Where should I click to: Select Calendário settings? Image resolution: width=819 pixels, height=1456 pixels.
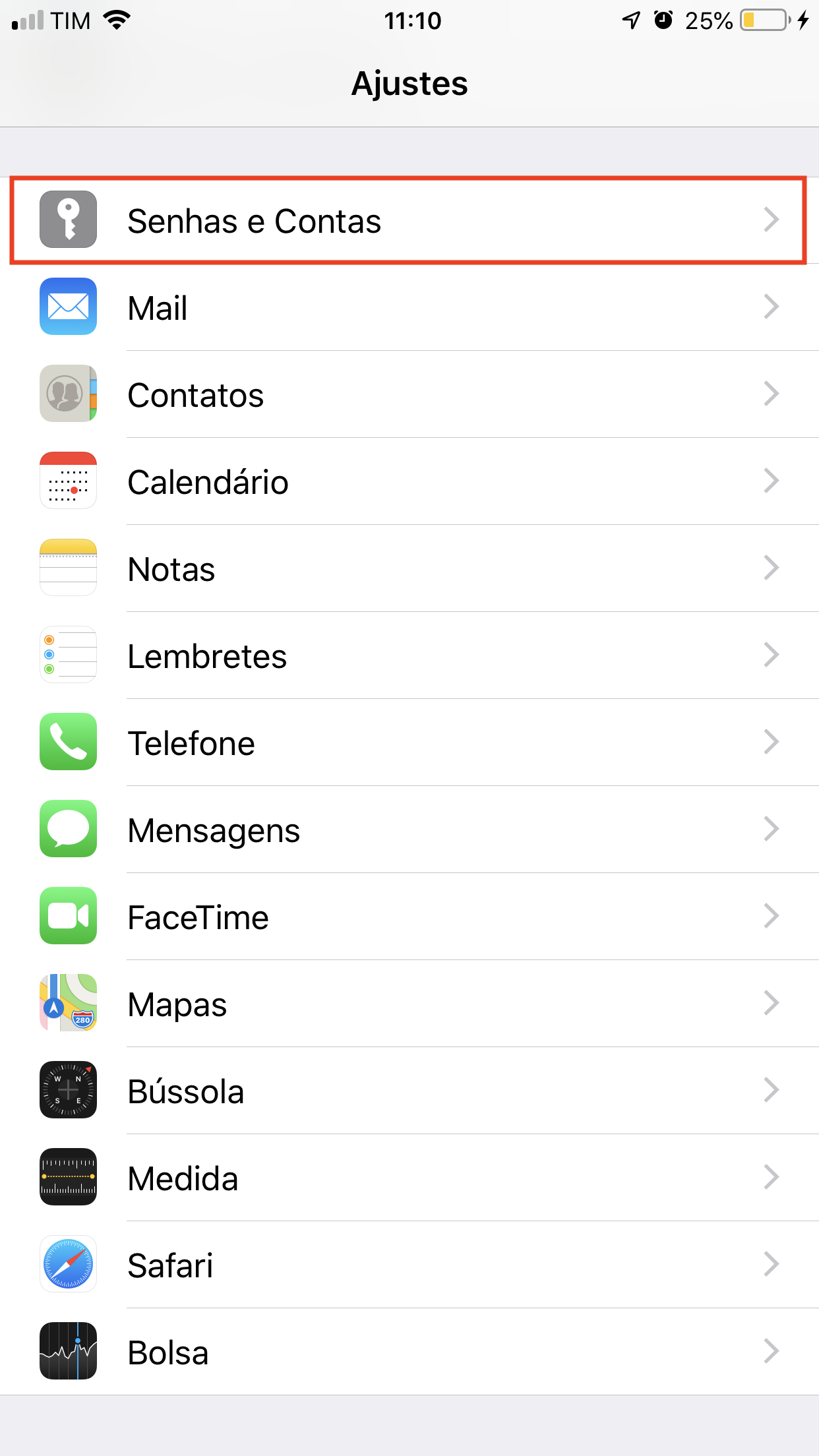(x=409, y=481)
